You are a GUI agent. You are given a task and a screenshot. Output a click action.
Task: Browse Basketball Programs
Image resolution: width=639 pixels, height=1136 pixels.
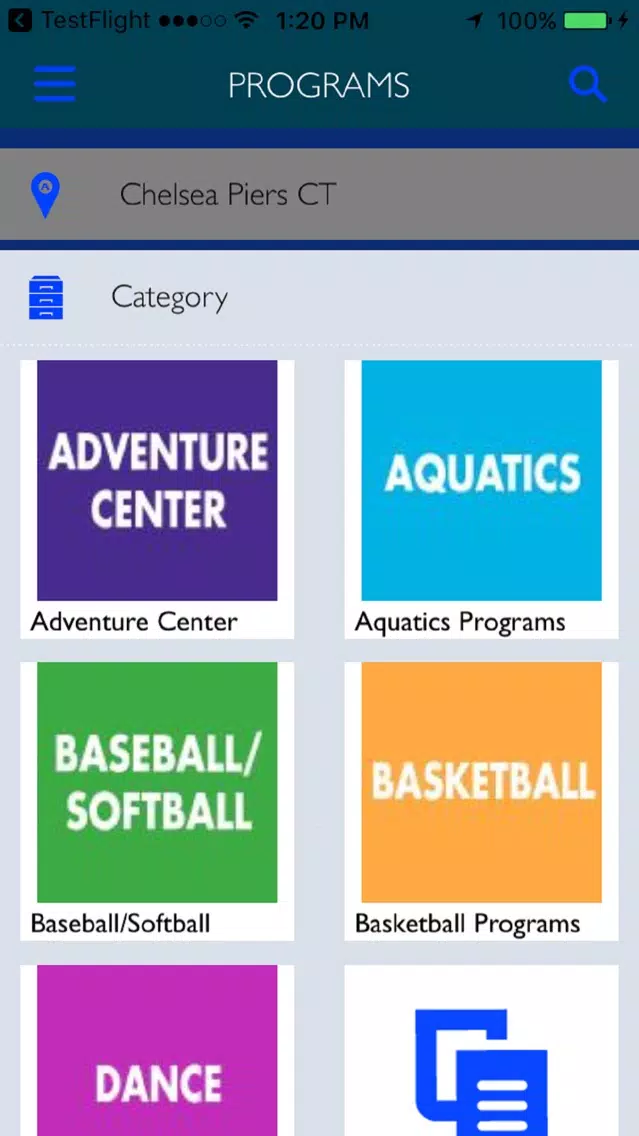coord(481,801)
